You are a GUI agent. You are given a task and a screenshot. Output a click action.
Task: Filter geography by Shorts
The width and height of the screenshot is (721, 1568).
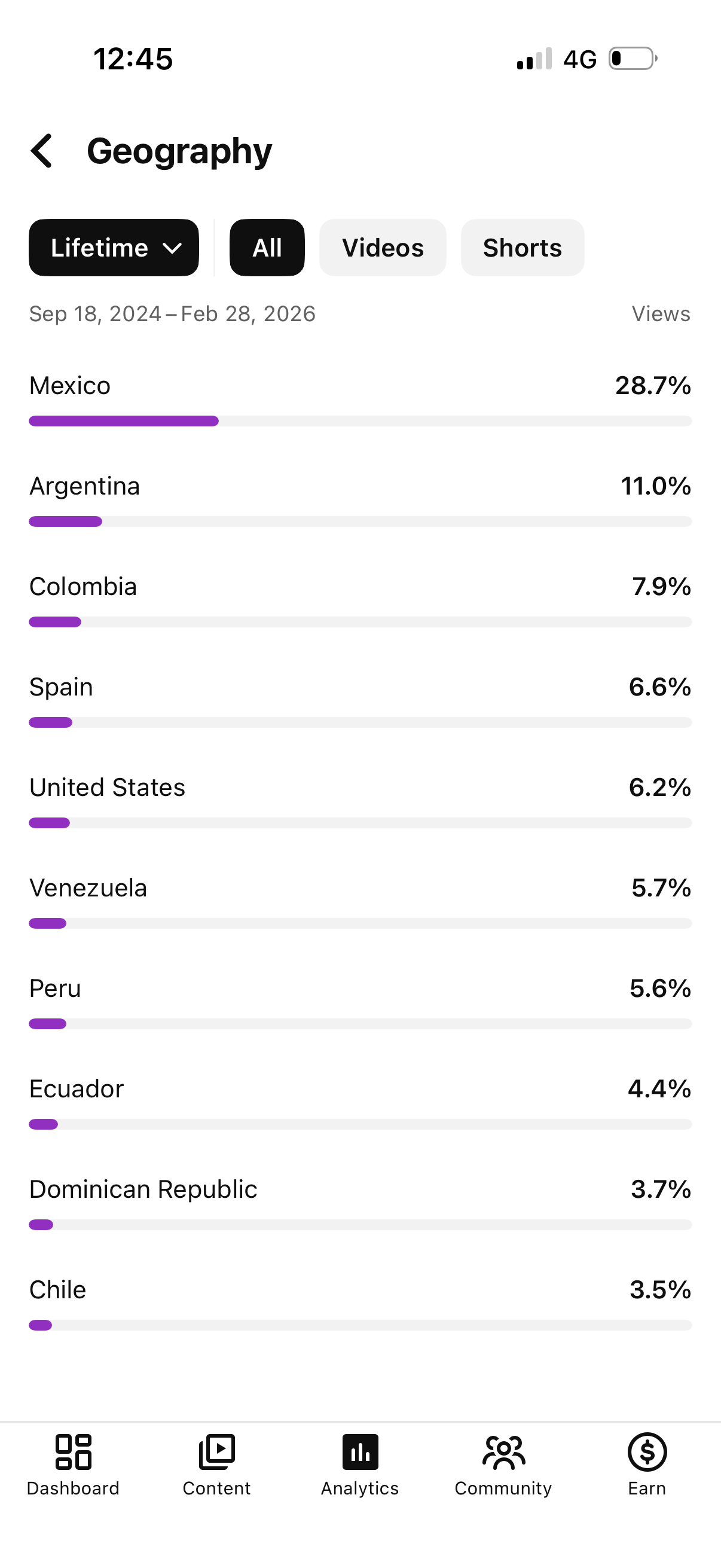tap(522, 248)
